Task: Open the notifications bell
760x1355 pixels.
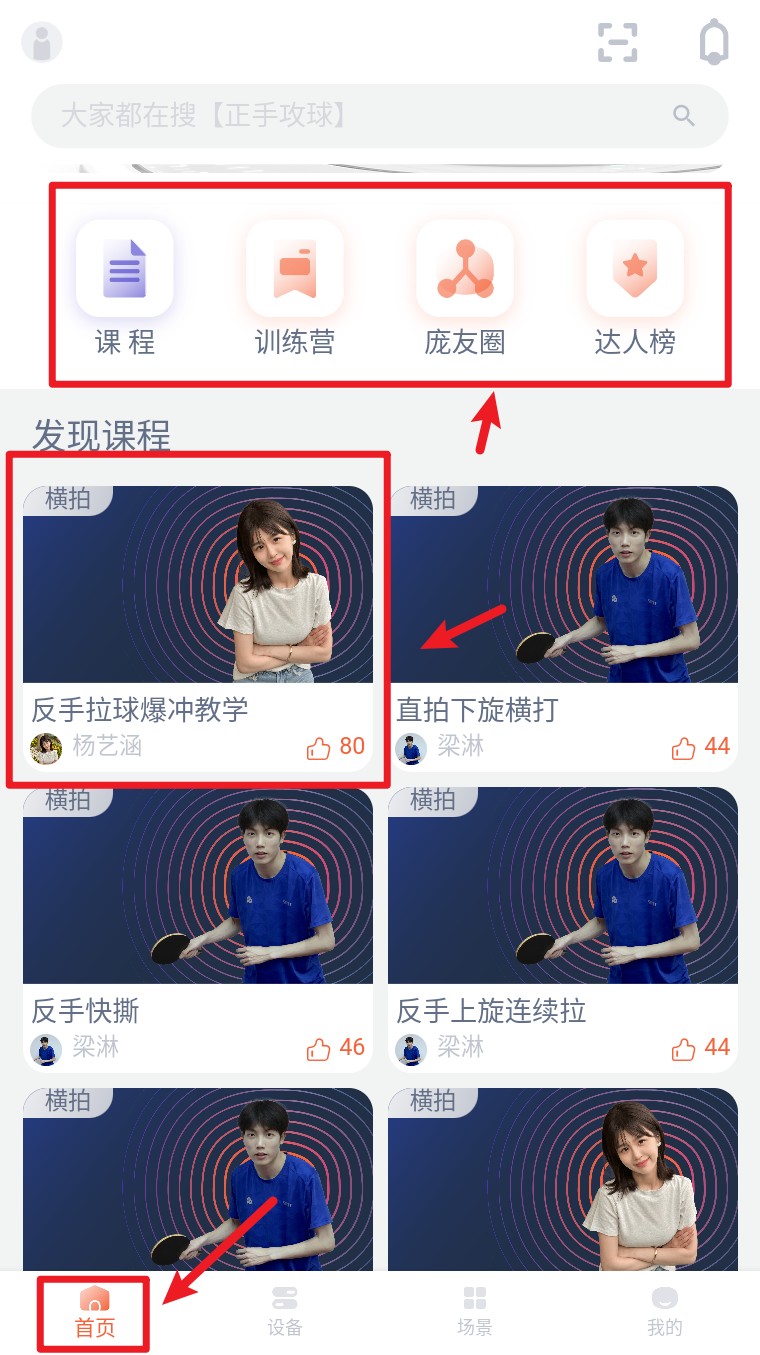Action: pos(713,42)
